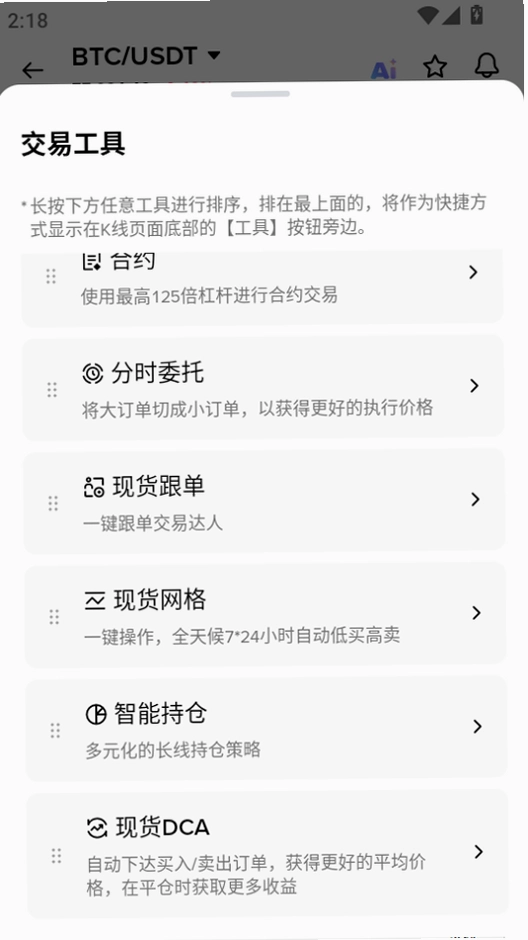Open the 智能持仓 tool
Viewport: 528px width, 940px height.
point(266,728)
